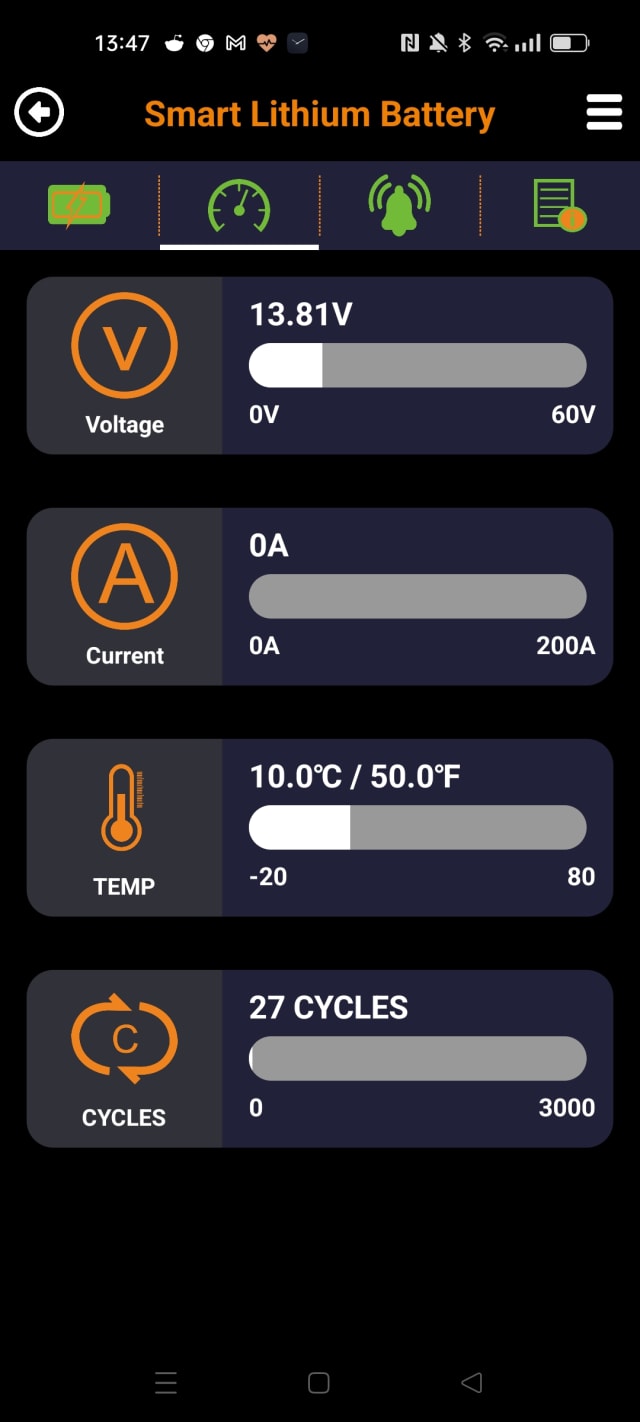Screen dimensions: 640x1422
Task: Switch to the document info tab
Action: point(559,205)
